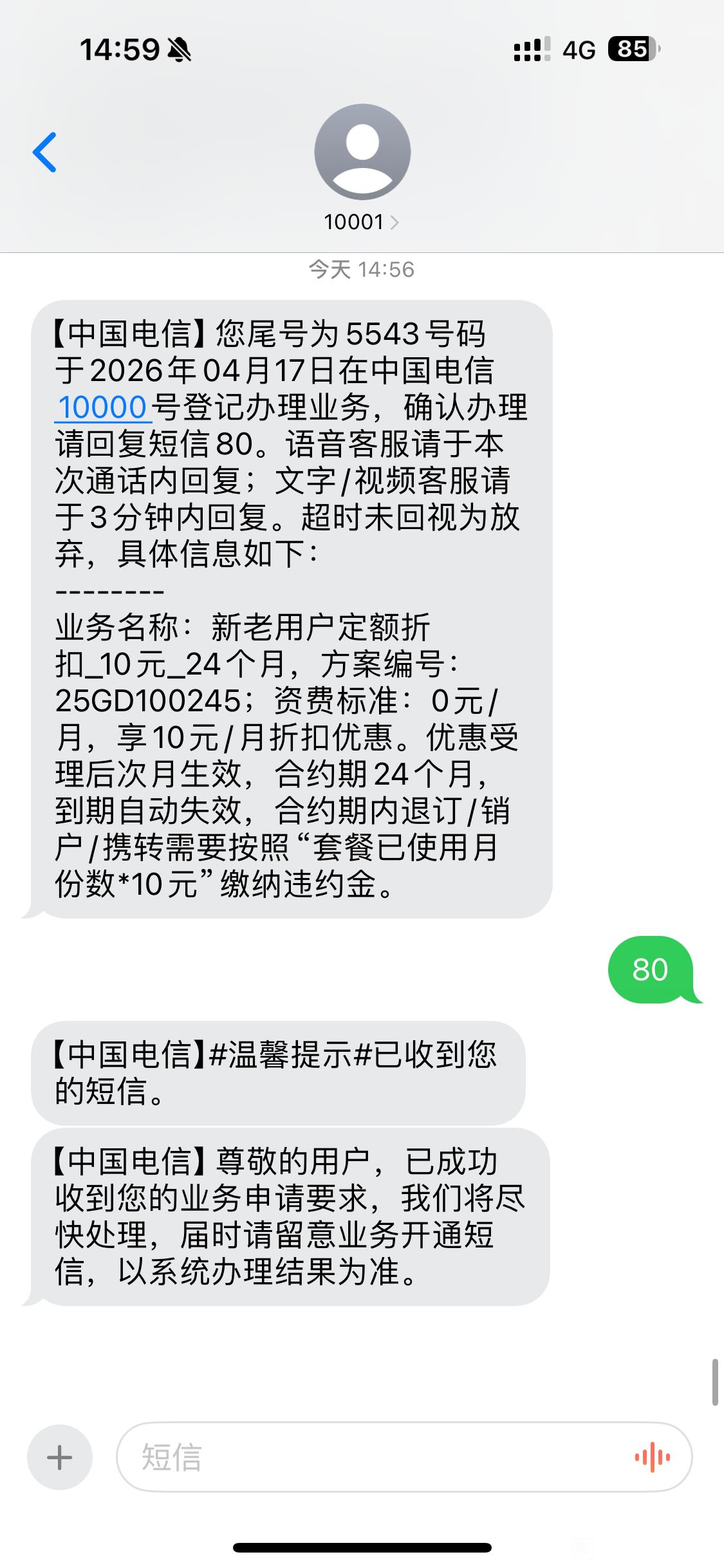Open contact details for 10001
The width and height of the screenshot is (724, 1568).
click(x=362, y=222)
